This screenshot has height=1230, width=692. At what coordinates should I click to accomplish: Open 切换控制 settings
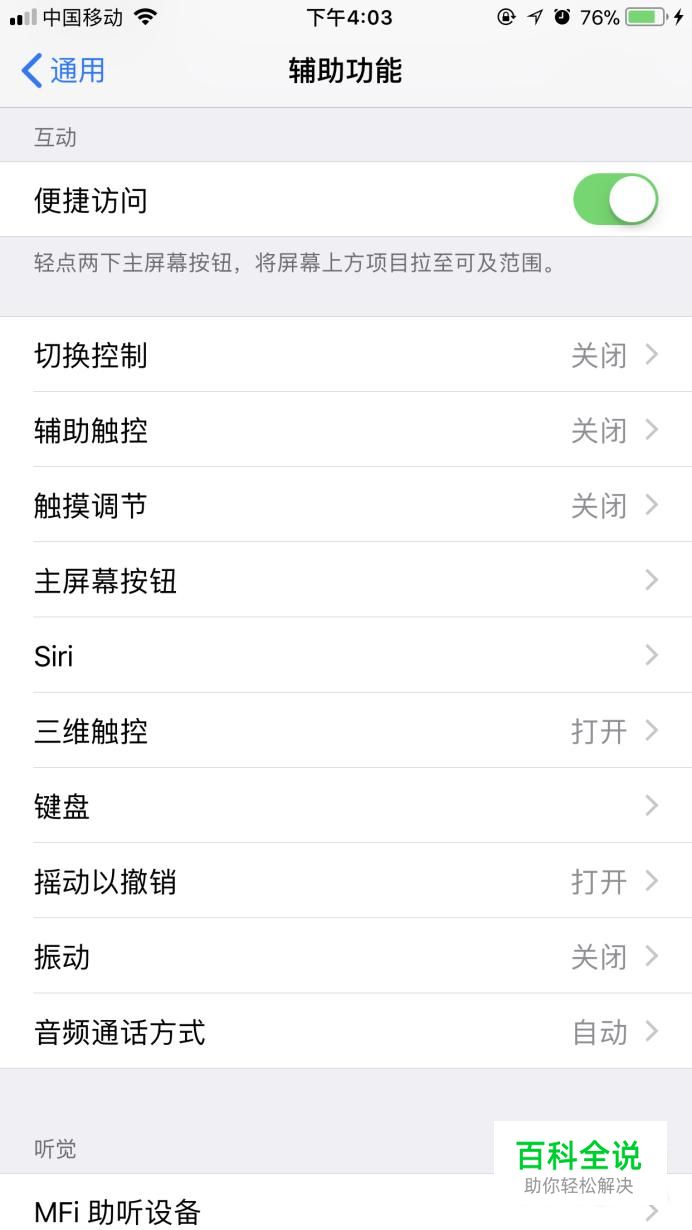[x=346, y=355]
